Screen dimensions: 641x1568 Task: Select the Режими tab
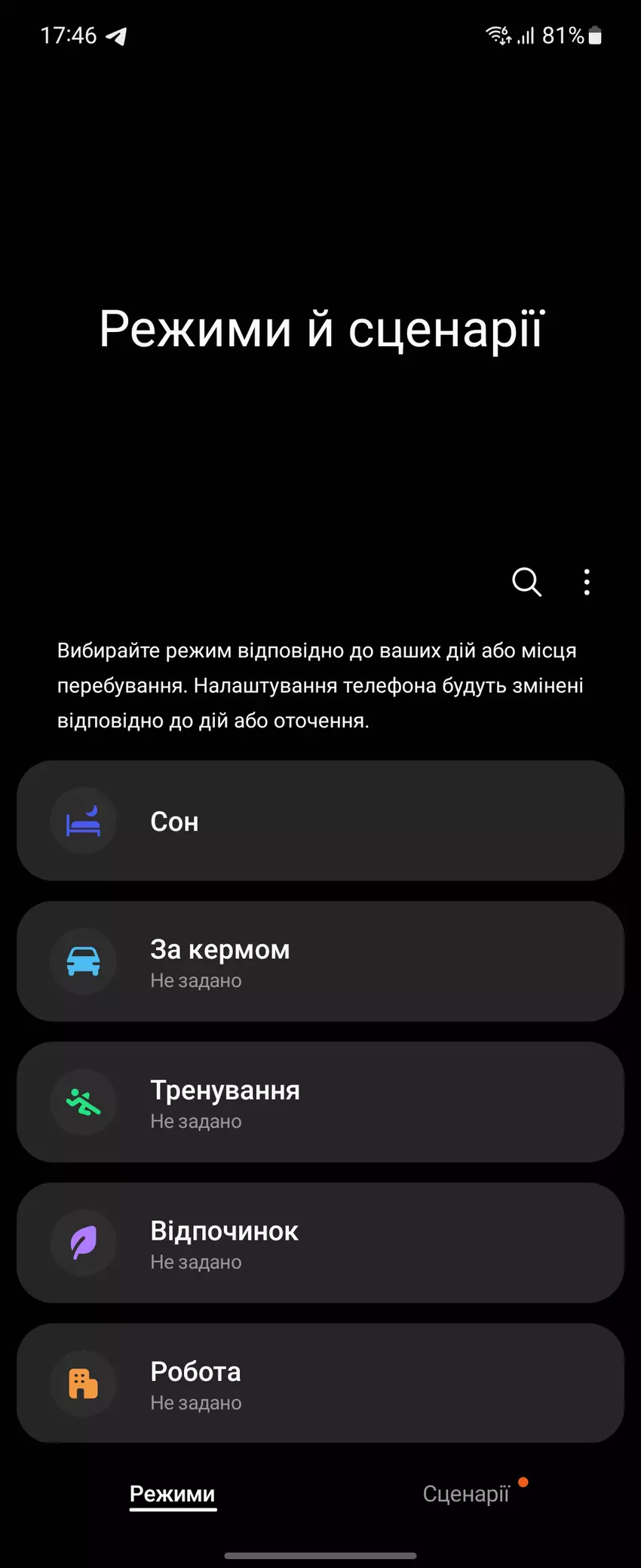[x=173, y=1494]
